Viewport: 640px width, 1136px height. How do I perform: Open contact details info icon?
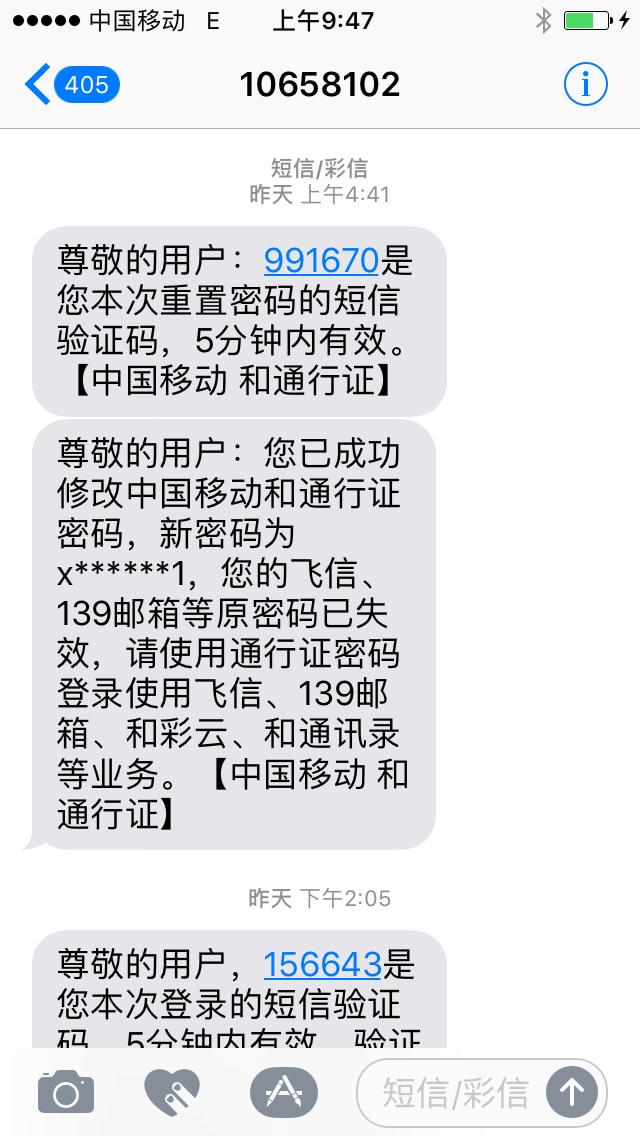pyautogui.click(x=586, y=85)
